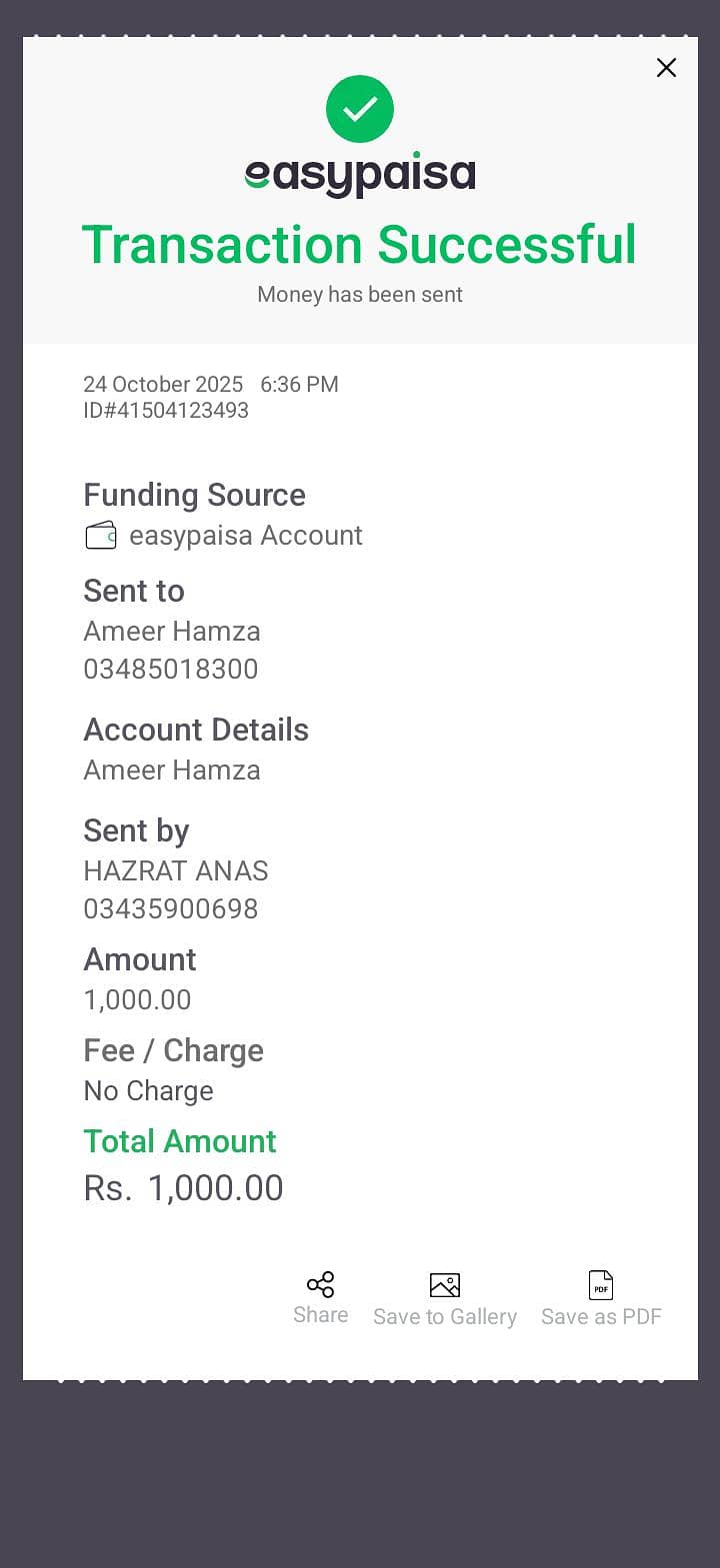The image size is (720, 1568).
Task: Share the easypaisa receipt
Action: tap(320, 1297)
